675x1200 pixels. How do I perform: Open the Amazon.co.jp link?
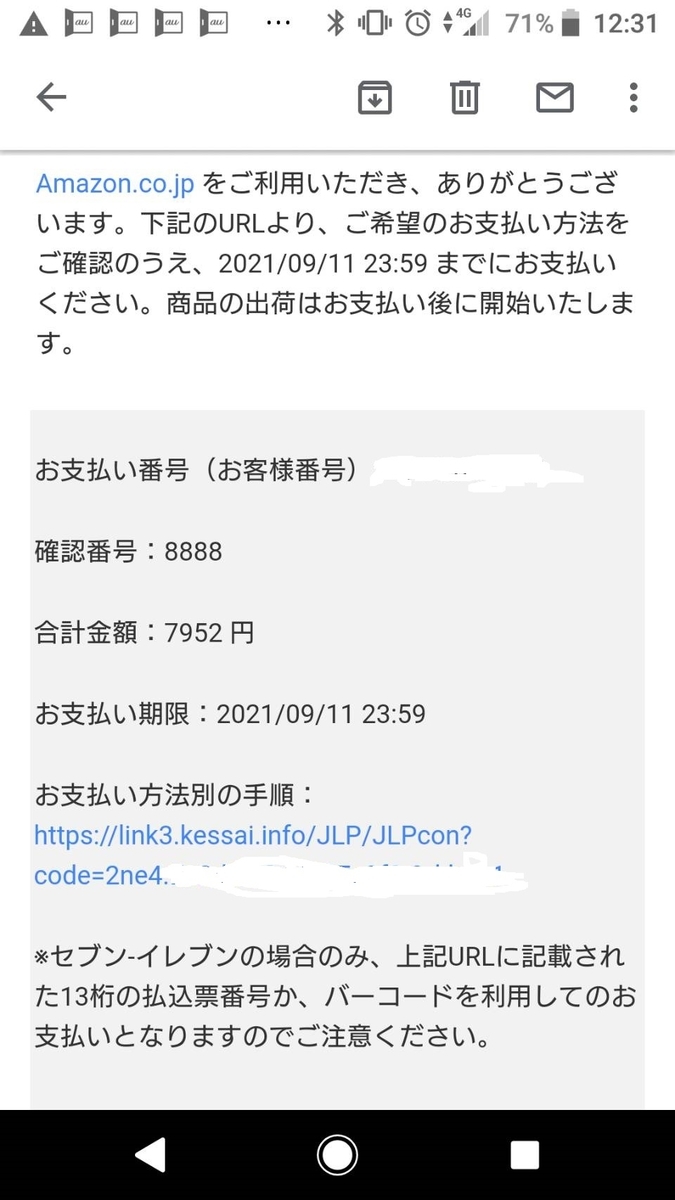coord(115,184)
